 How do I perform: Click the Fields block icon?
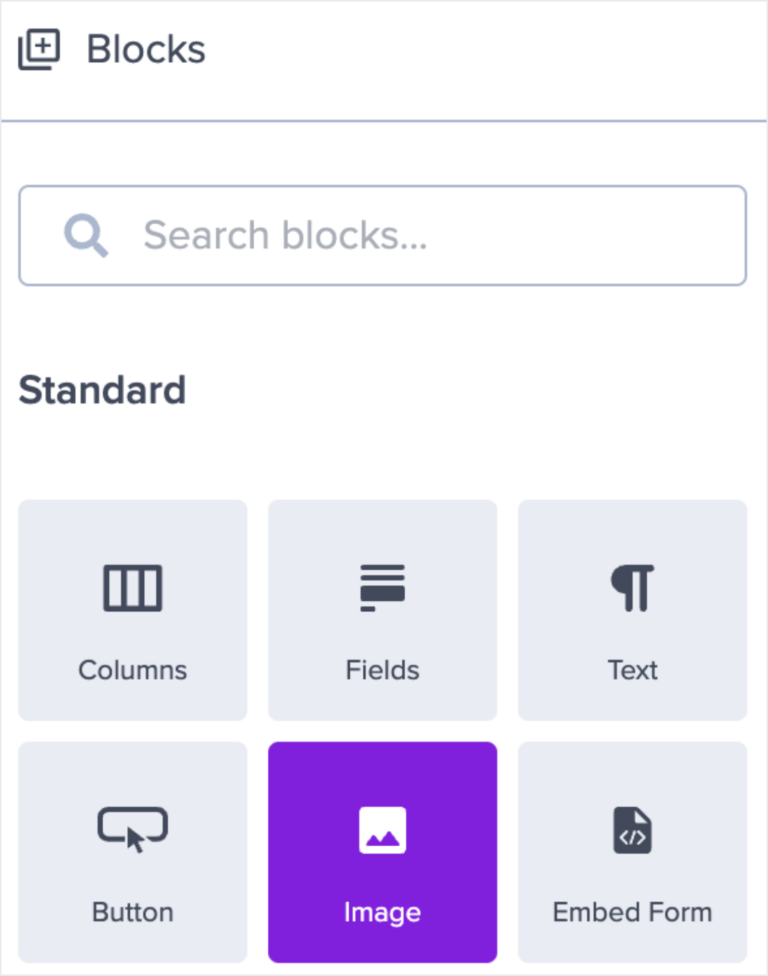tap(382, 588)
